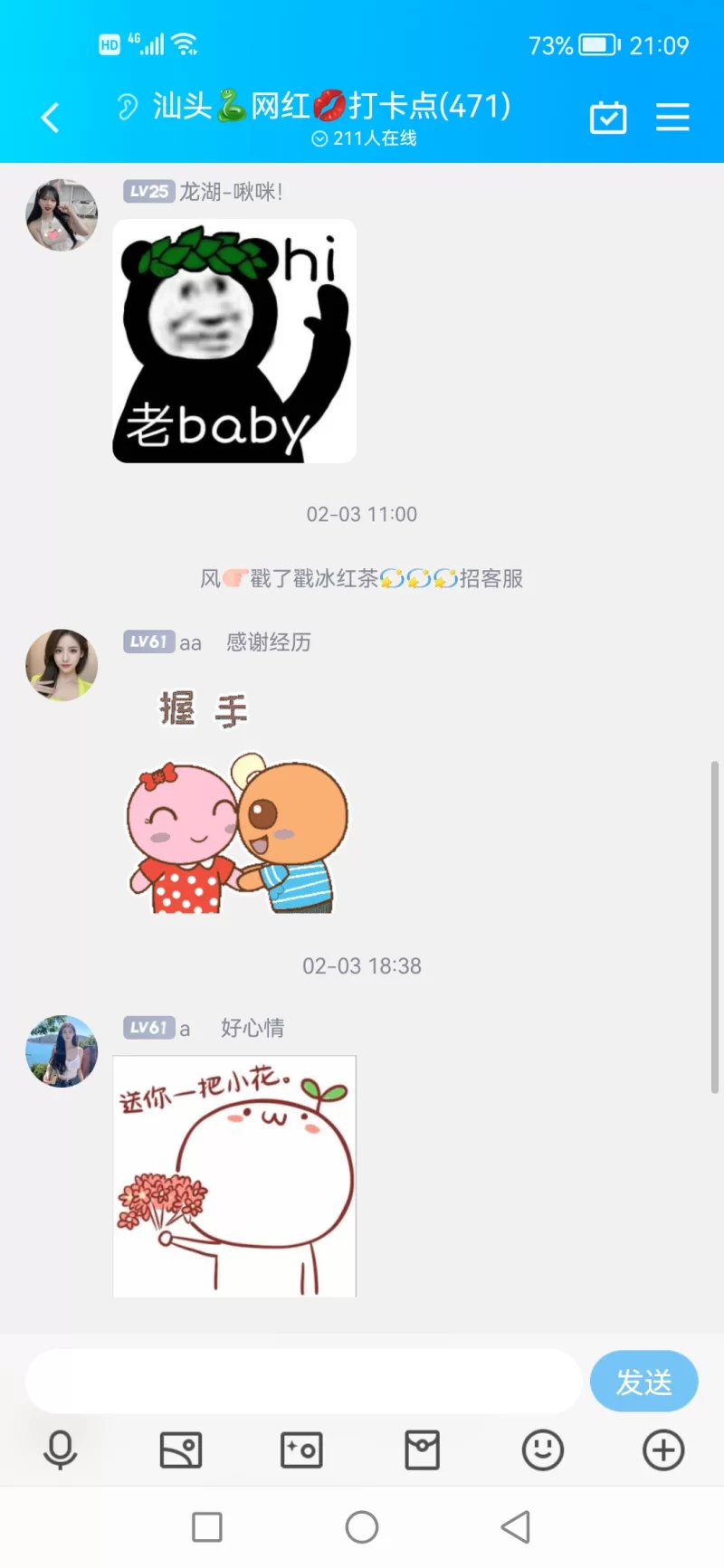Open the group menu with three lines
This screenshot has width=724, height=1568.
[672, 118]
